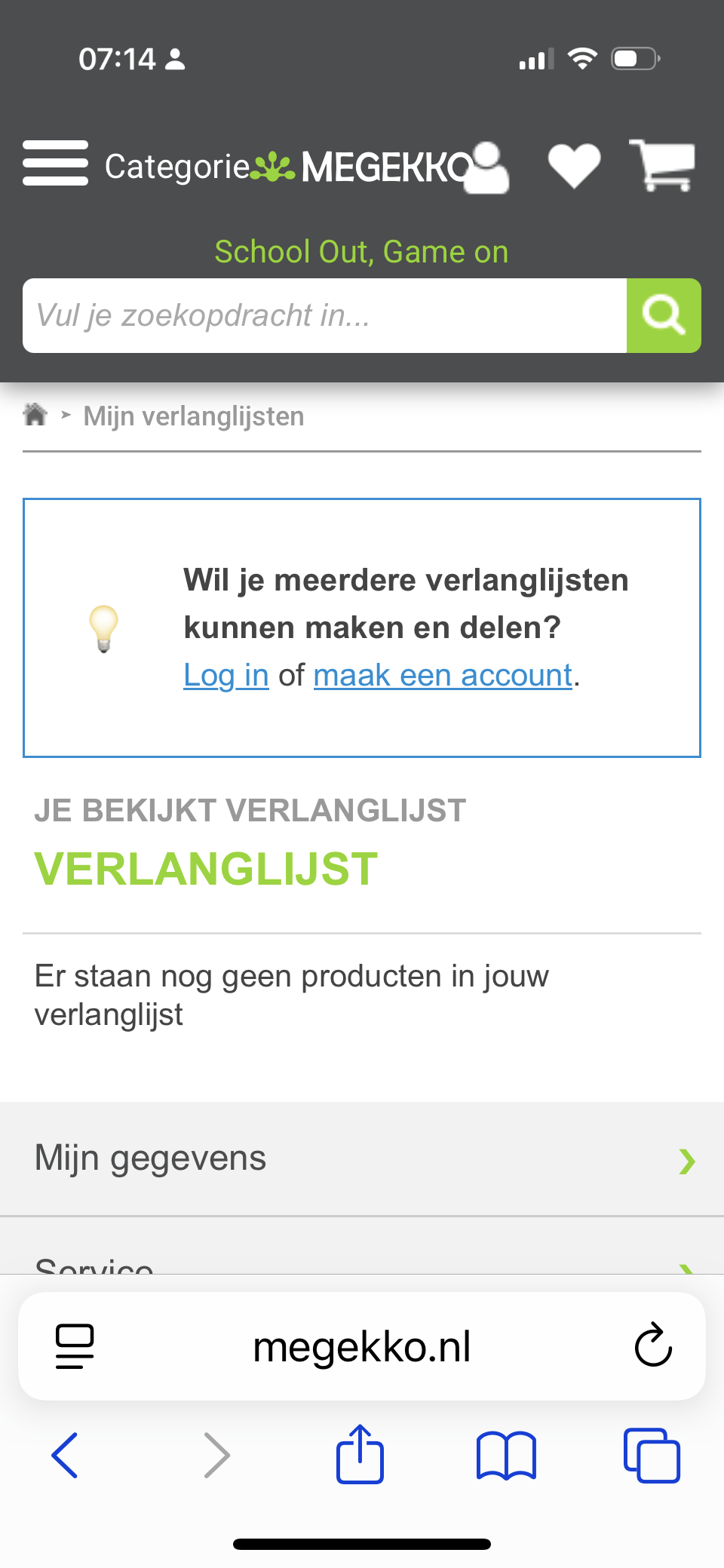This screenshot has width=724, height=1568.
Task: Expand the Mijn gegevens section
Action: 362,1158
